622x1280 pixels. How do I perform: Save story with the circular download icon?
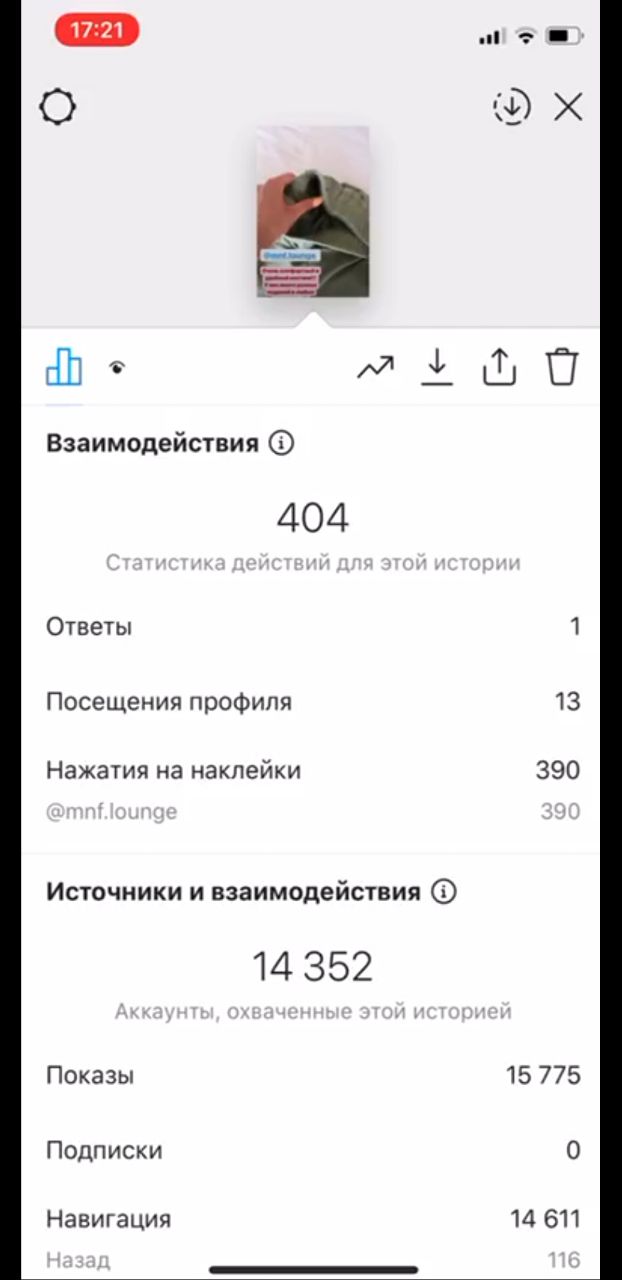pos(511,107)
